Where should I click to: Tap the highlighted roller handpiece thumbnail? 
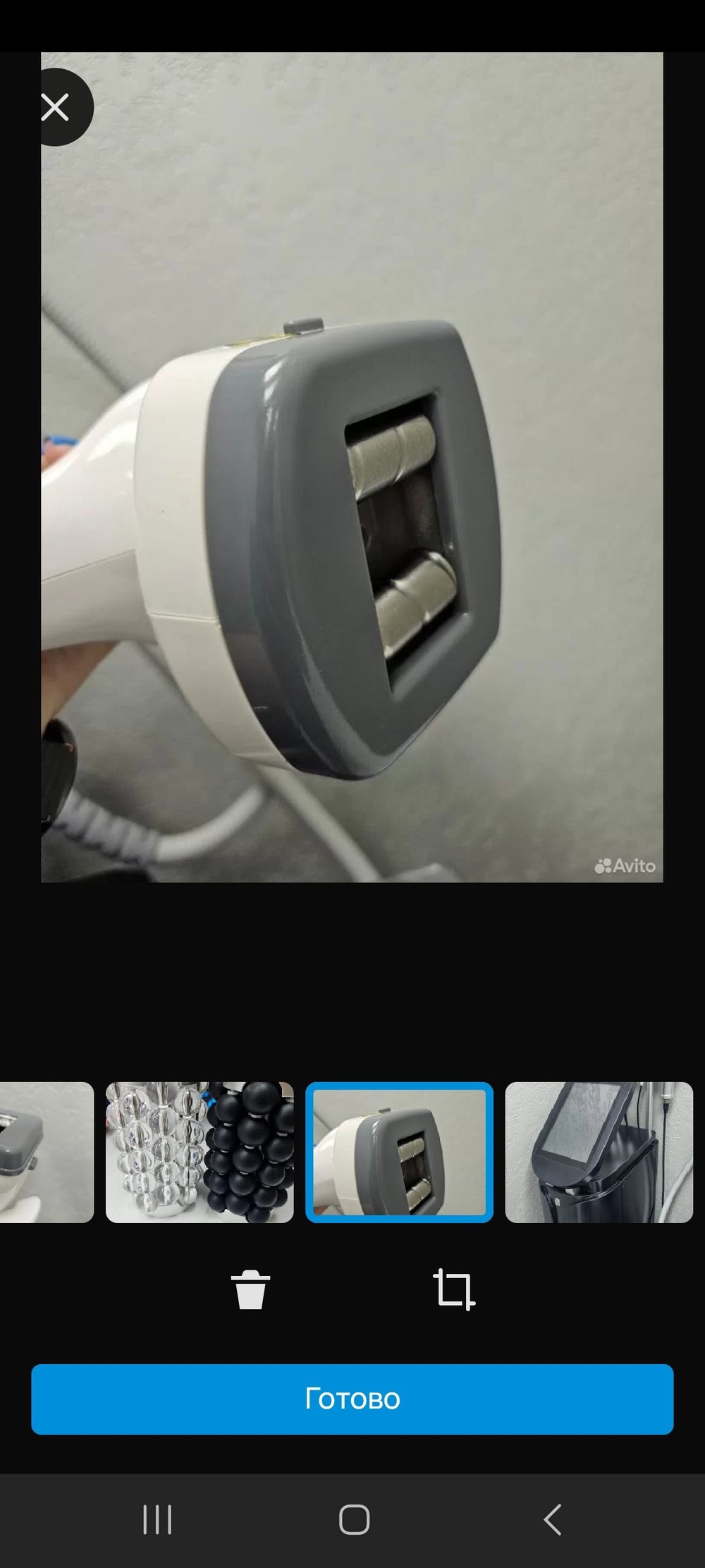tap(399, 1152)
